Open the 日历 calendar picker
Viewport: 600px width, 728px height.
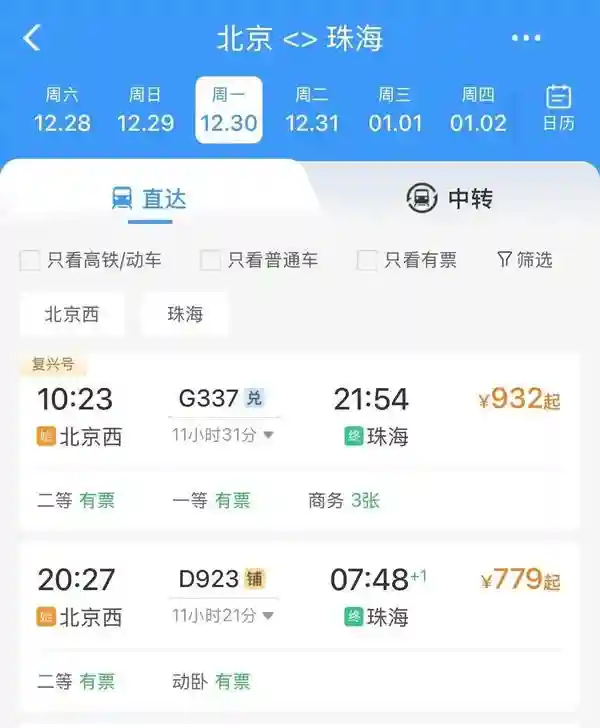558,108
